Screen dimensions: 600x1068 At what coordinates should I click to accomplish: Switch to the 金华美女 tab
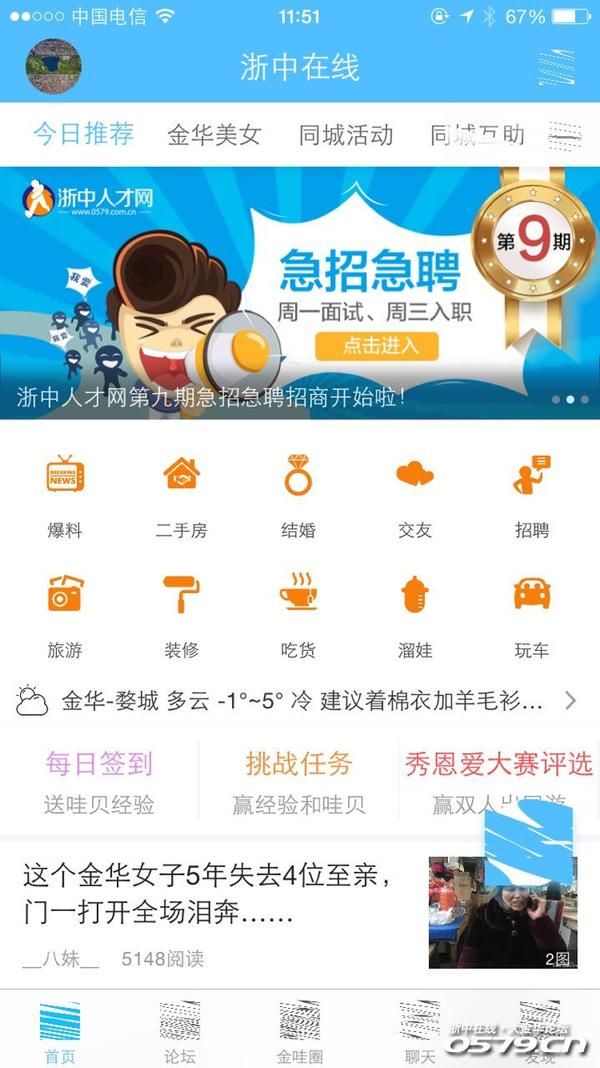pyautogui.click(x=214, y=135)
